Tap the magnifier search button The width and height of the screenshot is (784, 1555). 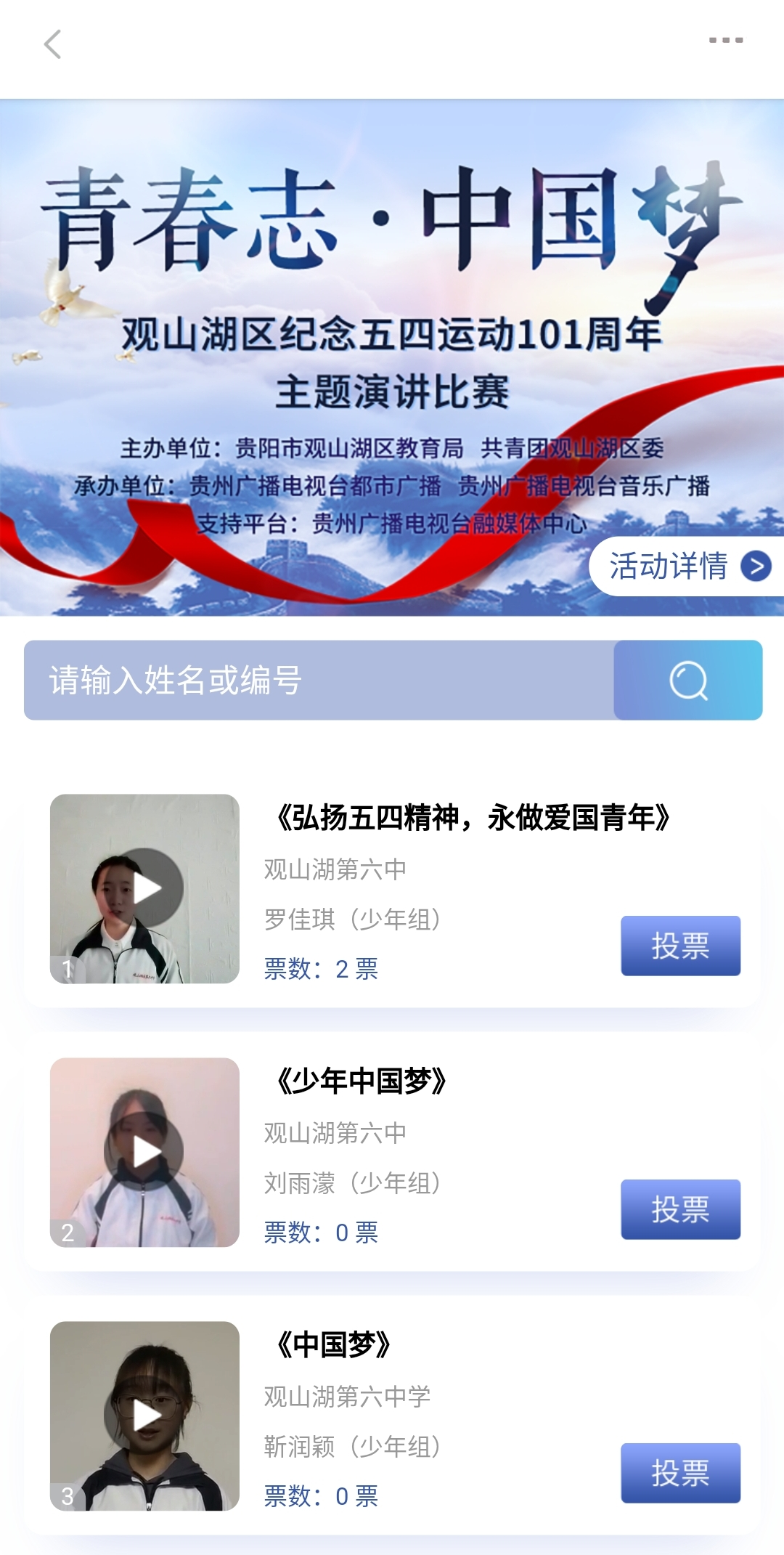pyautogui.click(x=688, y=681)
